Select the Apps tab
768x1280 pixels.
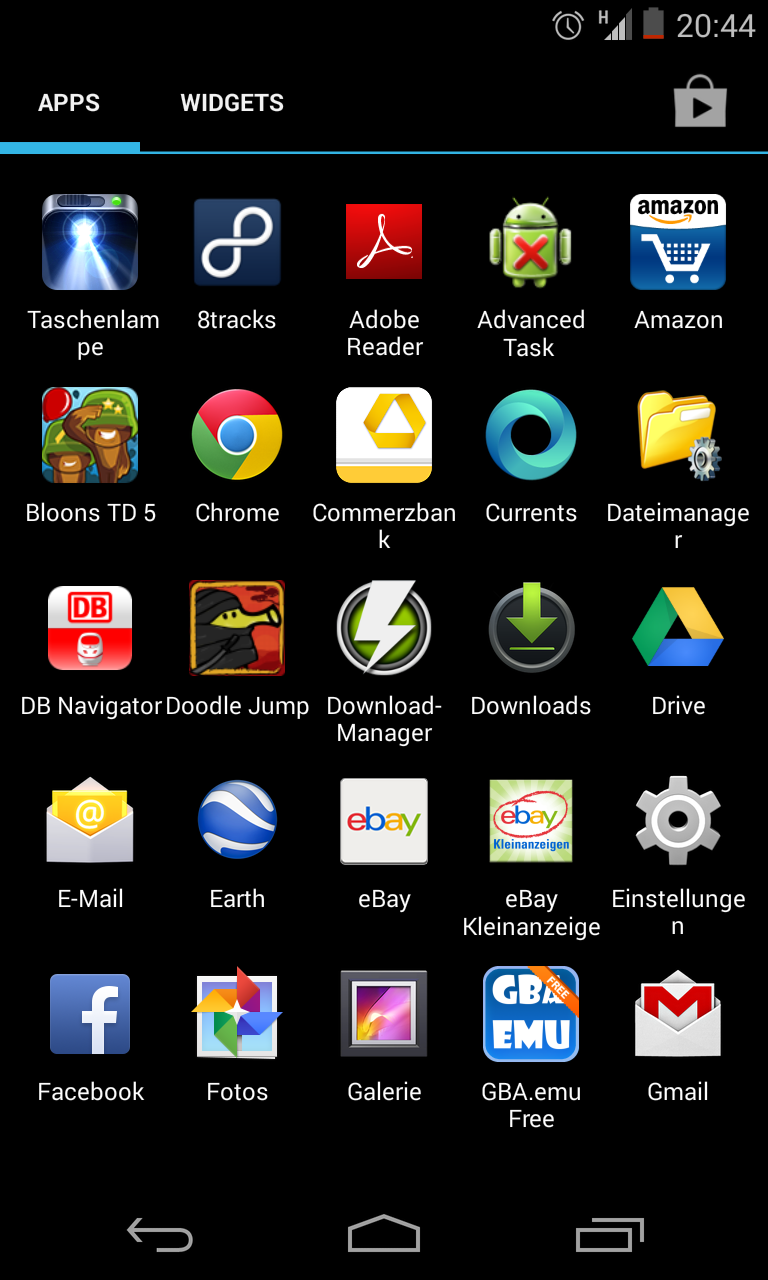tap(69, 103)
